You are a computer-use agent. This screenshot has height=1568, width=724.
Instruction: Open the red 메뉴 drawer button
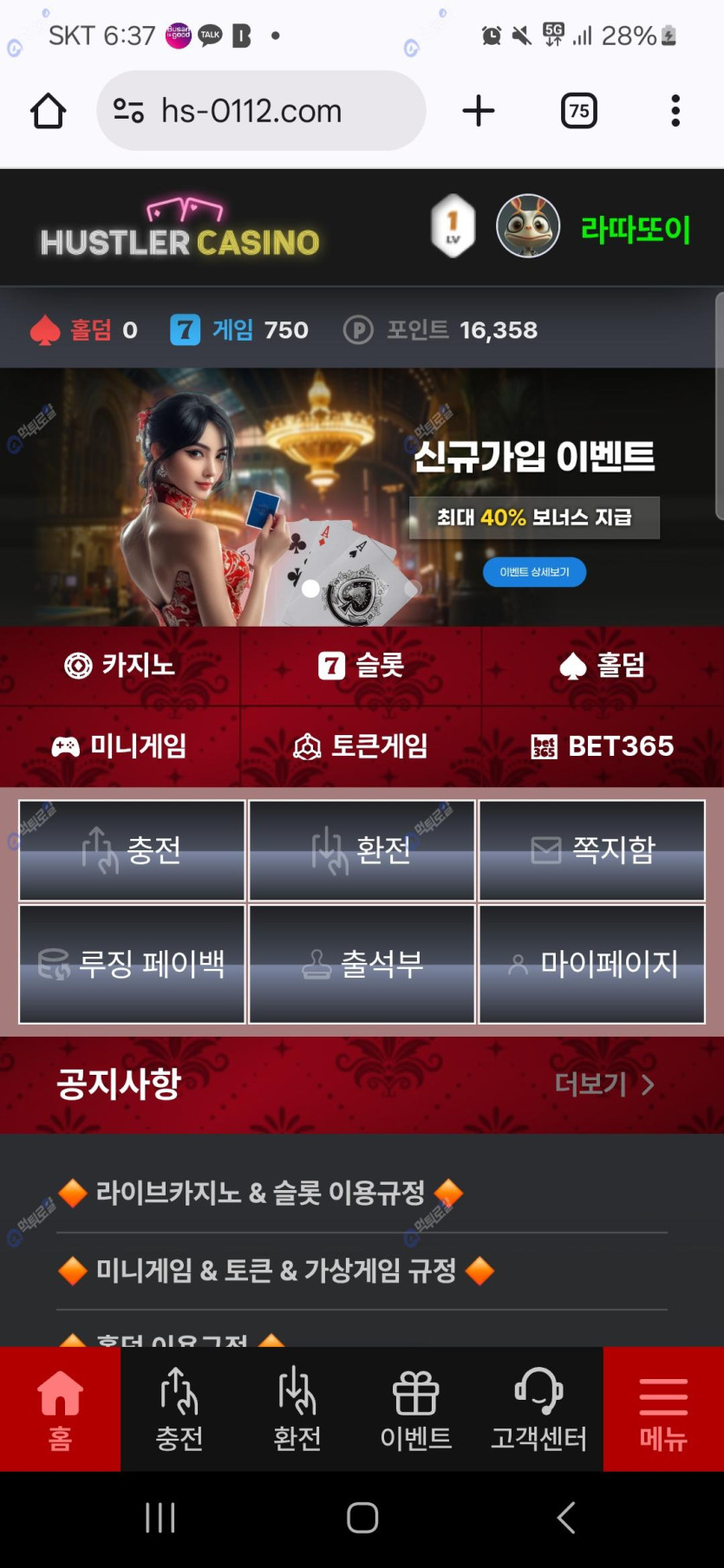tap(663, 1409)
